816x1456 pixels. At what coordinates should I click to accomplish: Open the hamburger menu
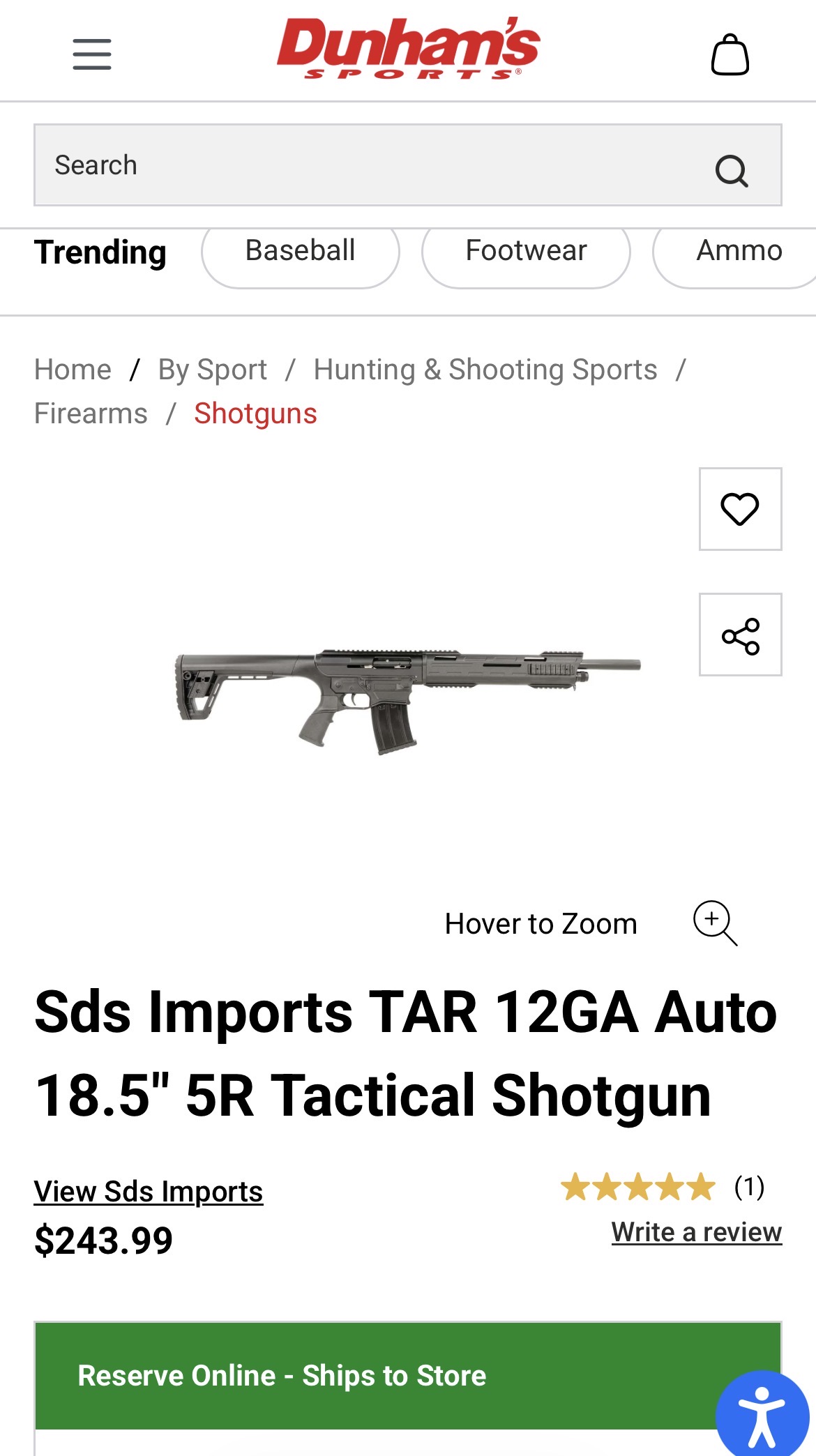click(x=92, y=54)
